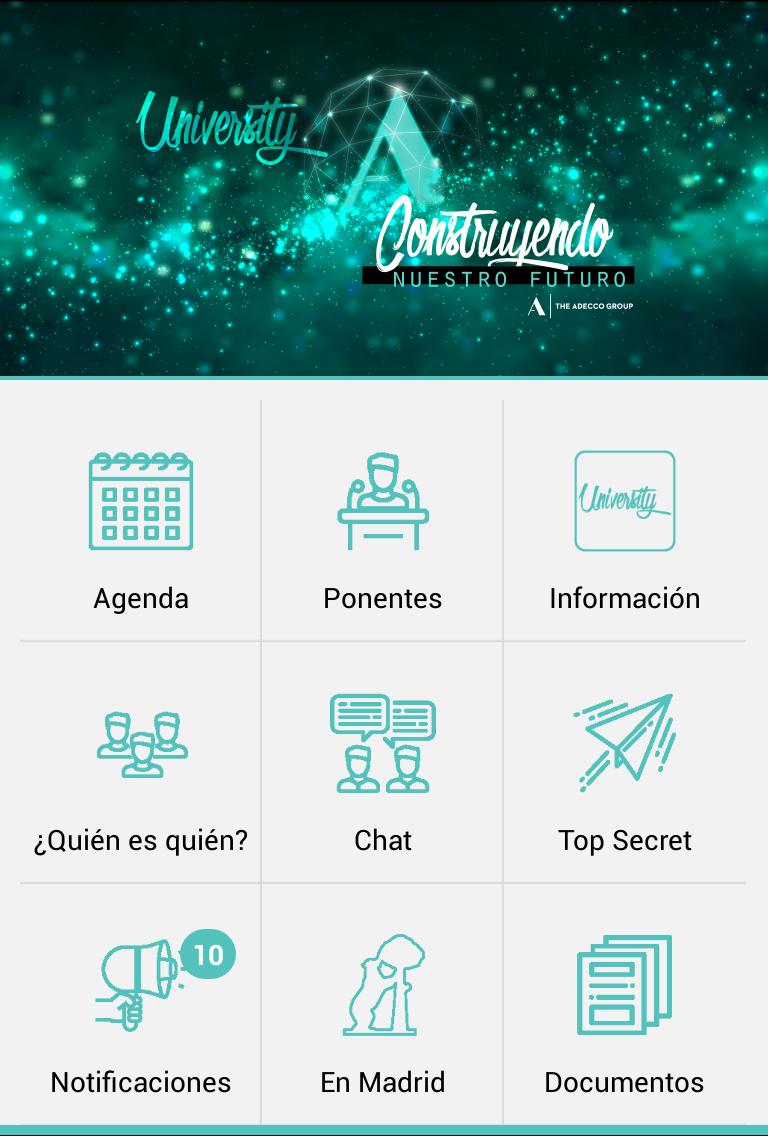Open the Chat section

tap(382, 764)
